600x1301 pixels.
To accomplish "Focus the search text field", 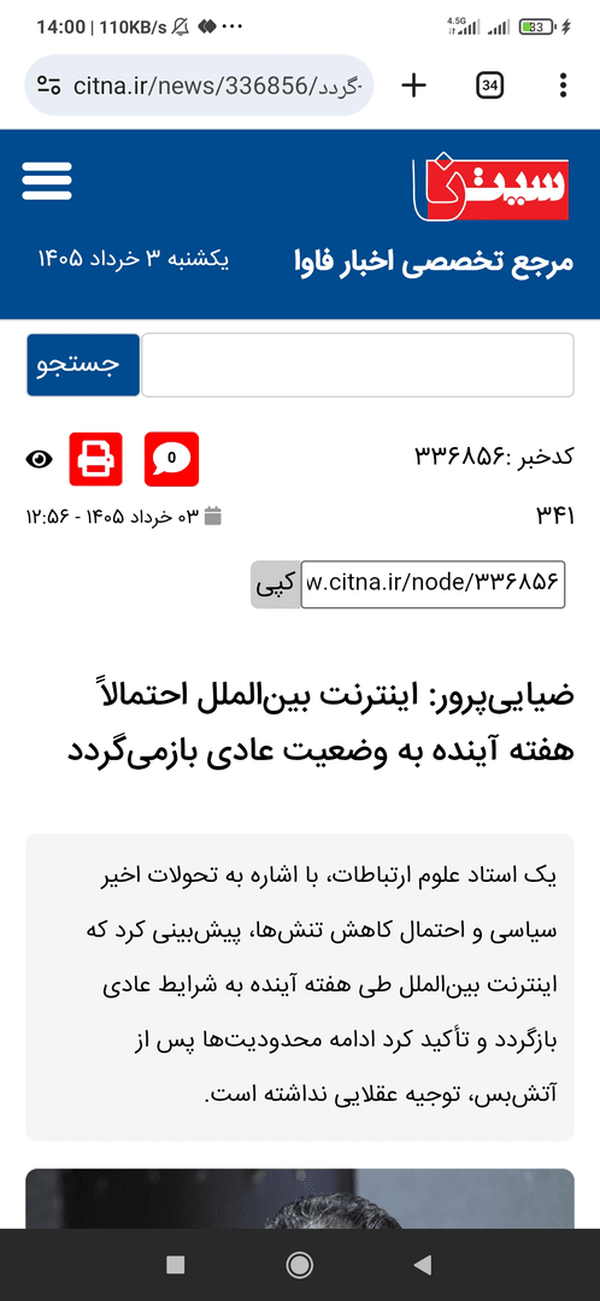I will [x=357, y=365].
